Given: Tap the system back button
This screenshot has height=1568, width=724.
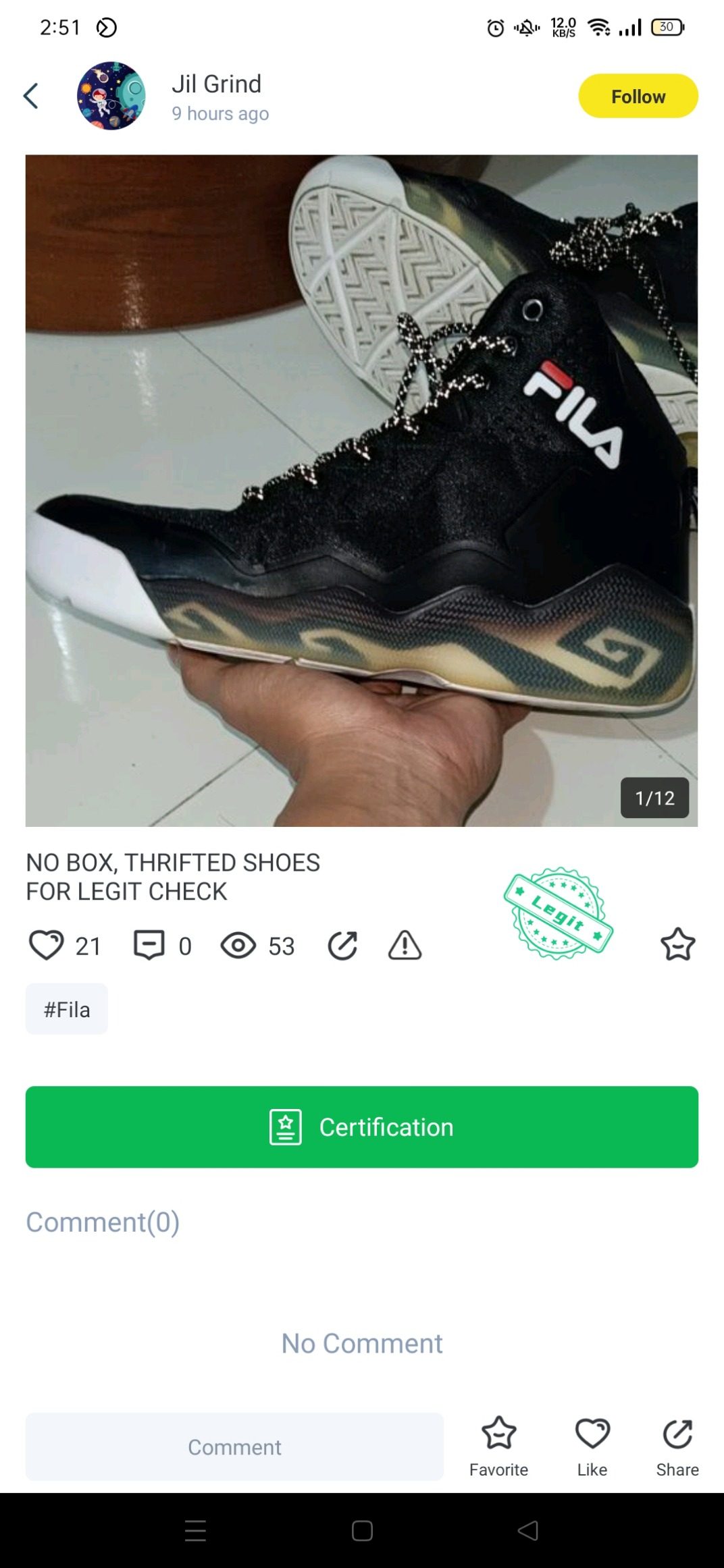Looking at the screenshot, I should (528, 1531).
